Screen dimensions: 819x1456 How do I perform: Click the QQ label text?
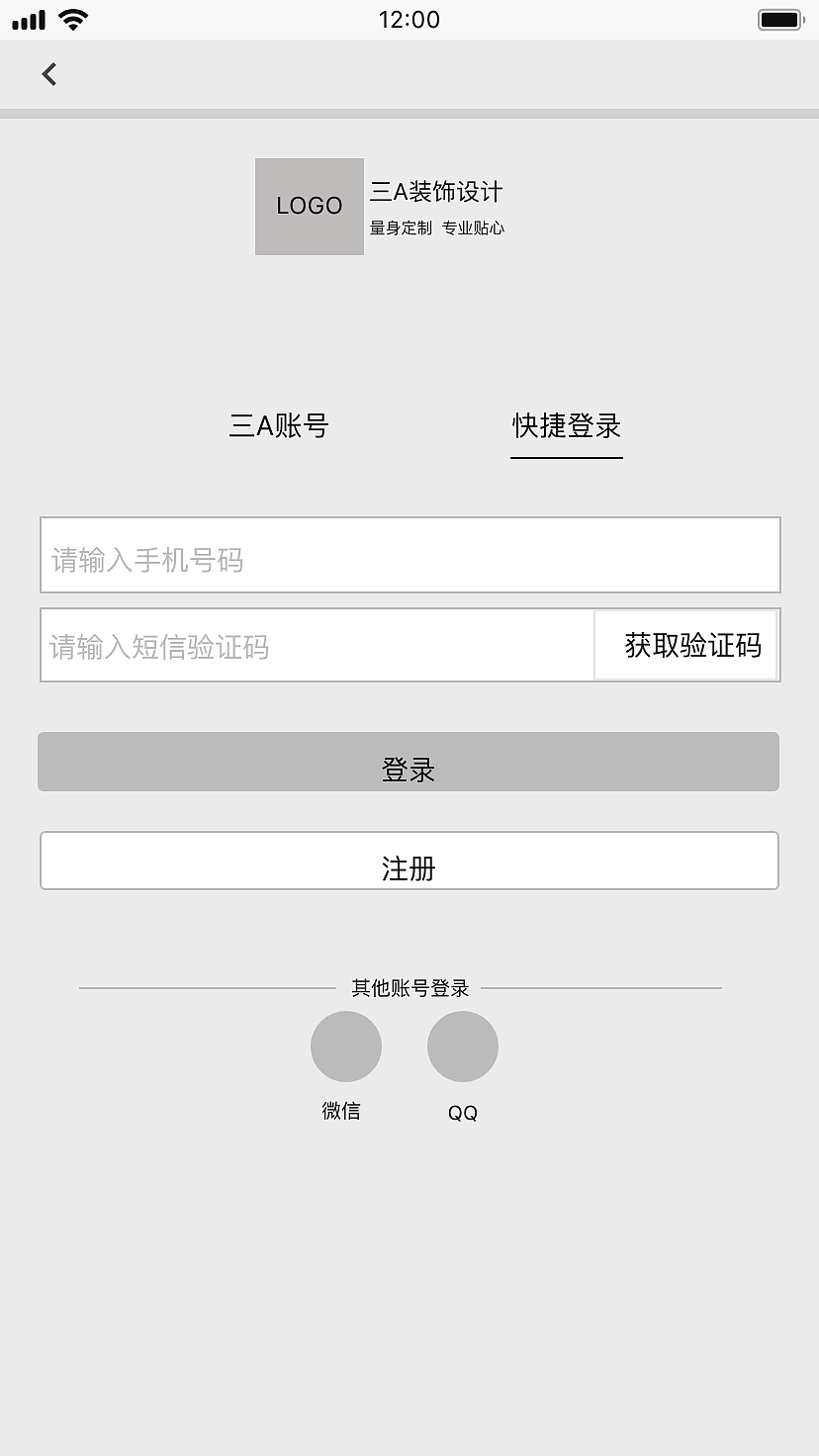[462, 1112]
